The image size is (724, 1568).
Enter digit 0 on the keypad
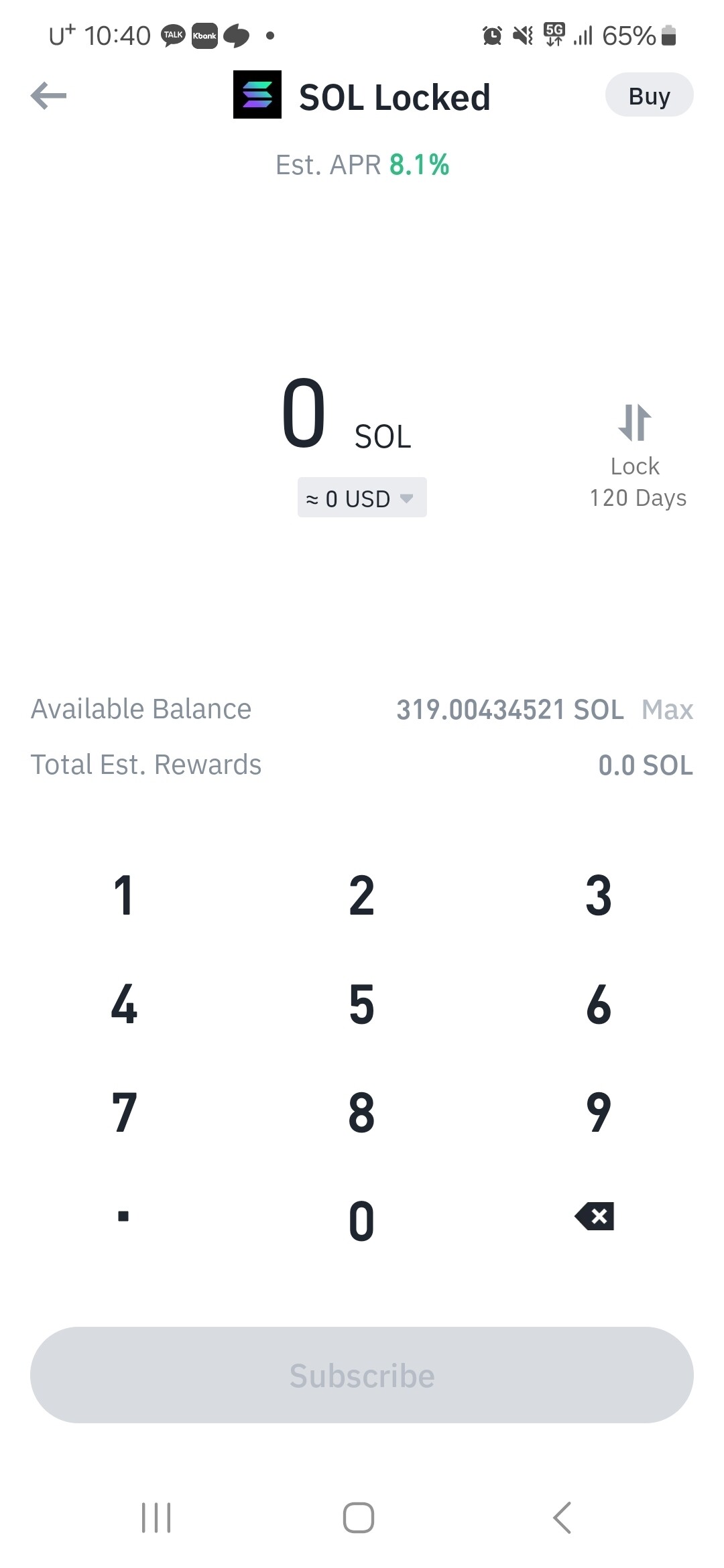(362, 1220)
